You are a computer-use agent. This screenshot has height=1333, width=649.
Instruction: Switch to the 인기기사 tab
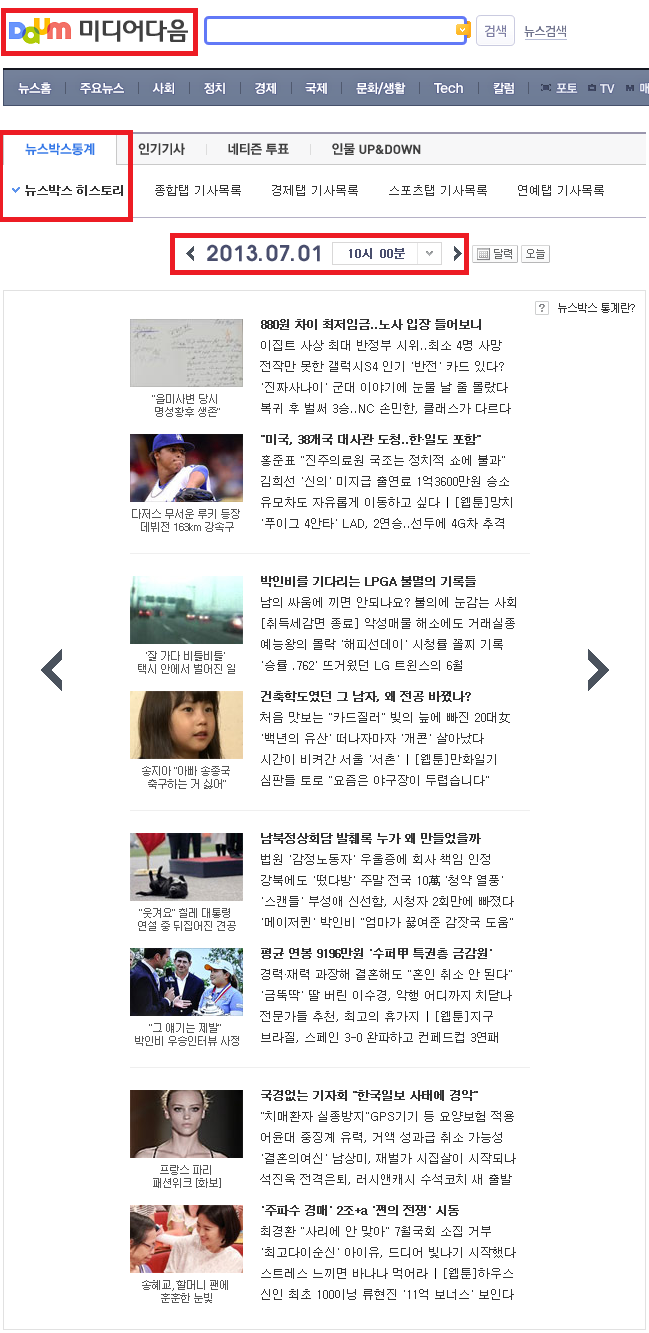click(161, 149)
